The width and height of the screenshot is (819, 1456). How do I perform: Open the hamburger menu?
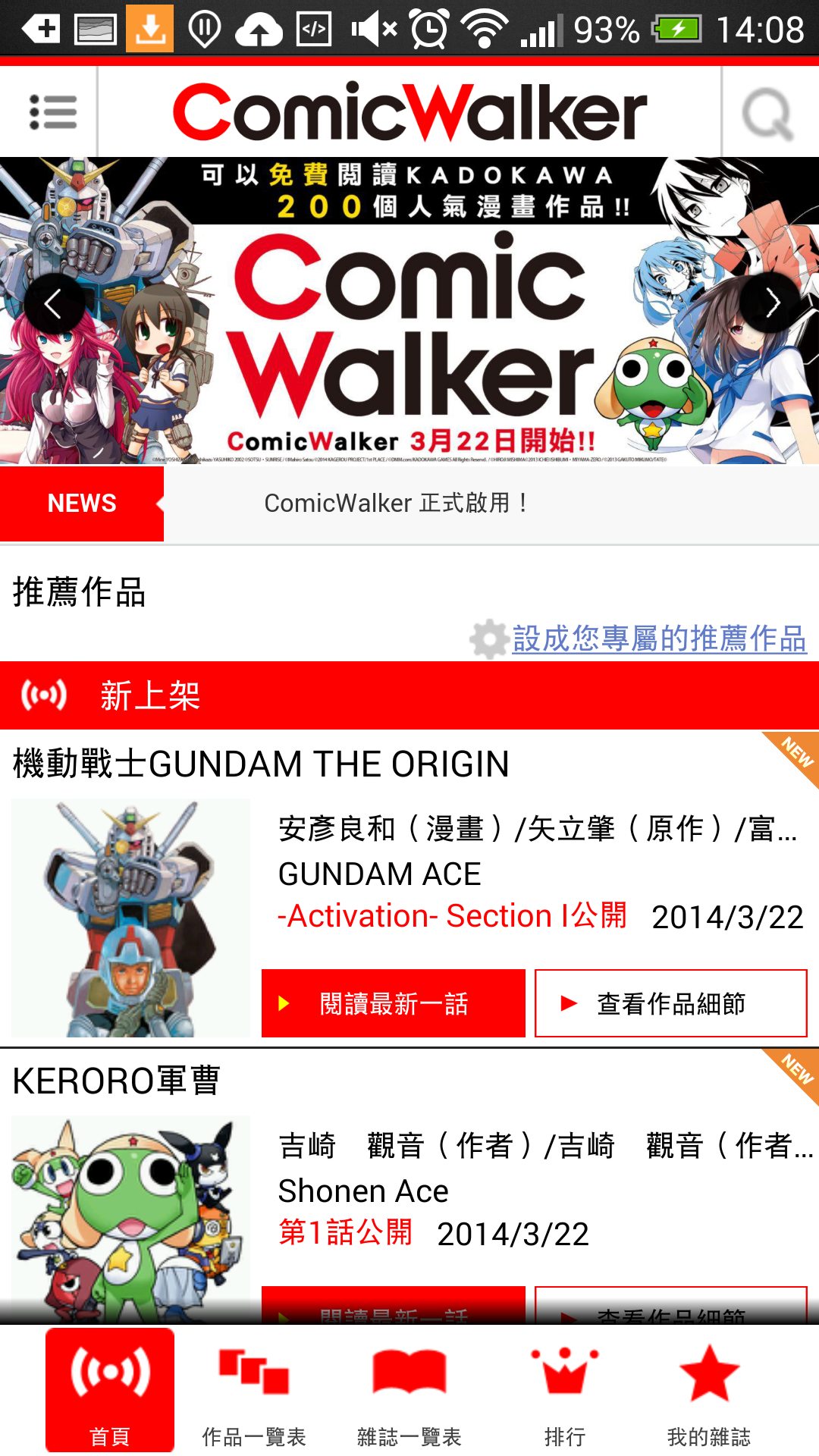(x=52, y=112)
